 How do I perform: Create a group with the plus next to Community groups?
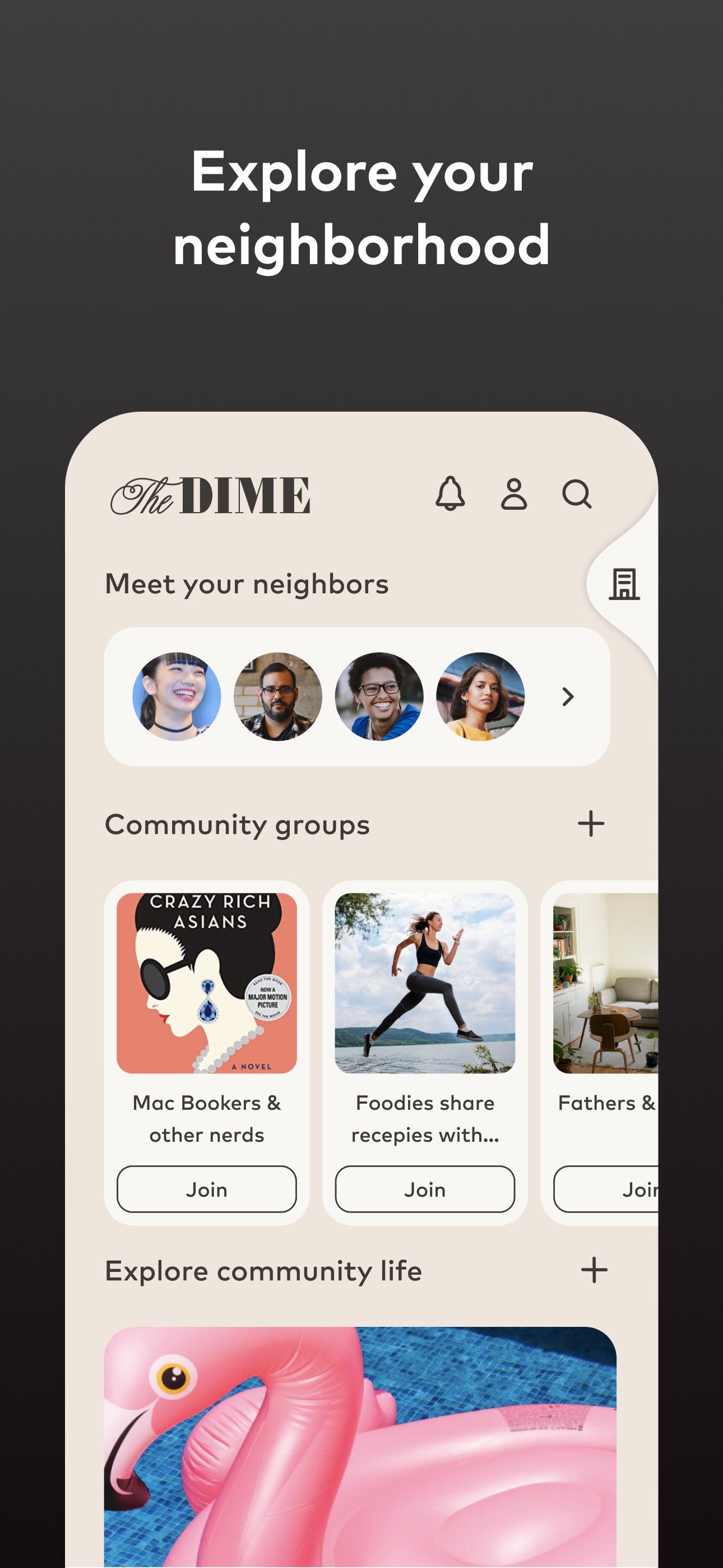pyautogui.click(x=591, y=825)
